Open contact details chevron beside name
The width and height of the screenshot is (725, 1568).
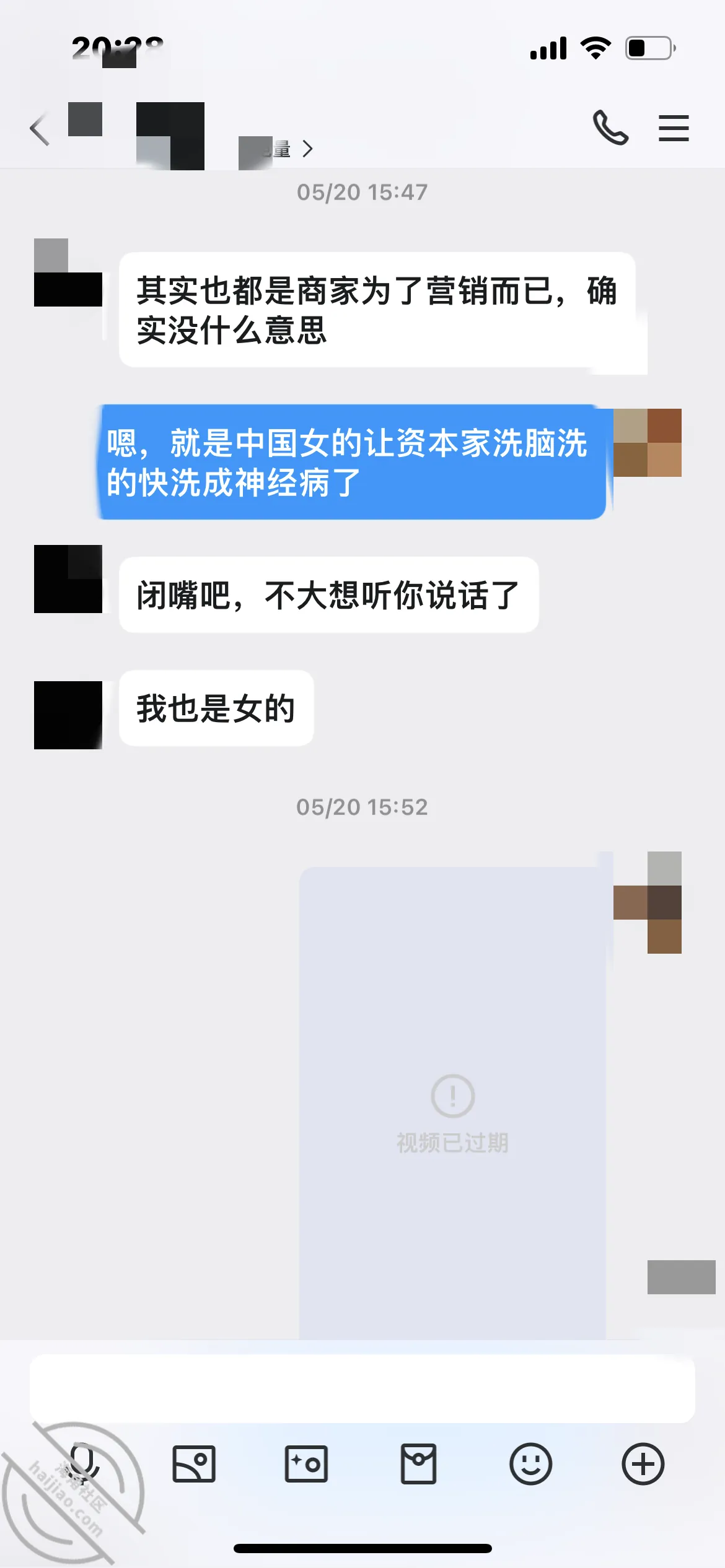[x=308, y=149]
